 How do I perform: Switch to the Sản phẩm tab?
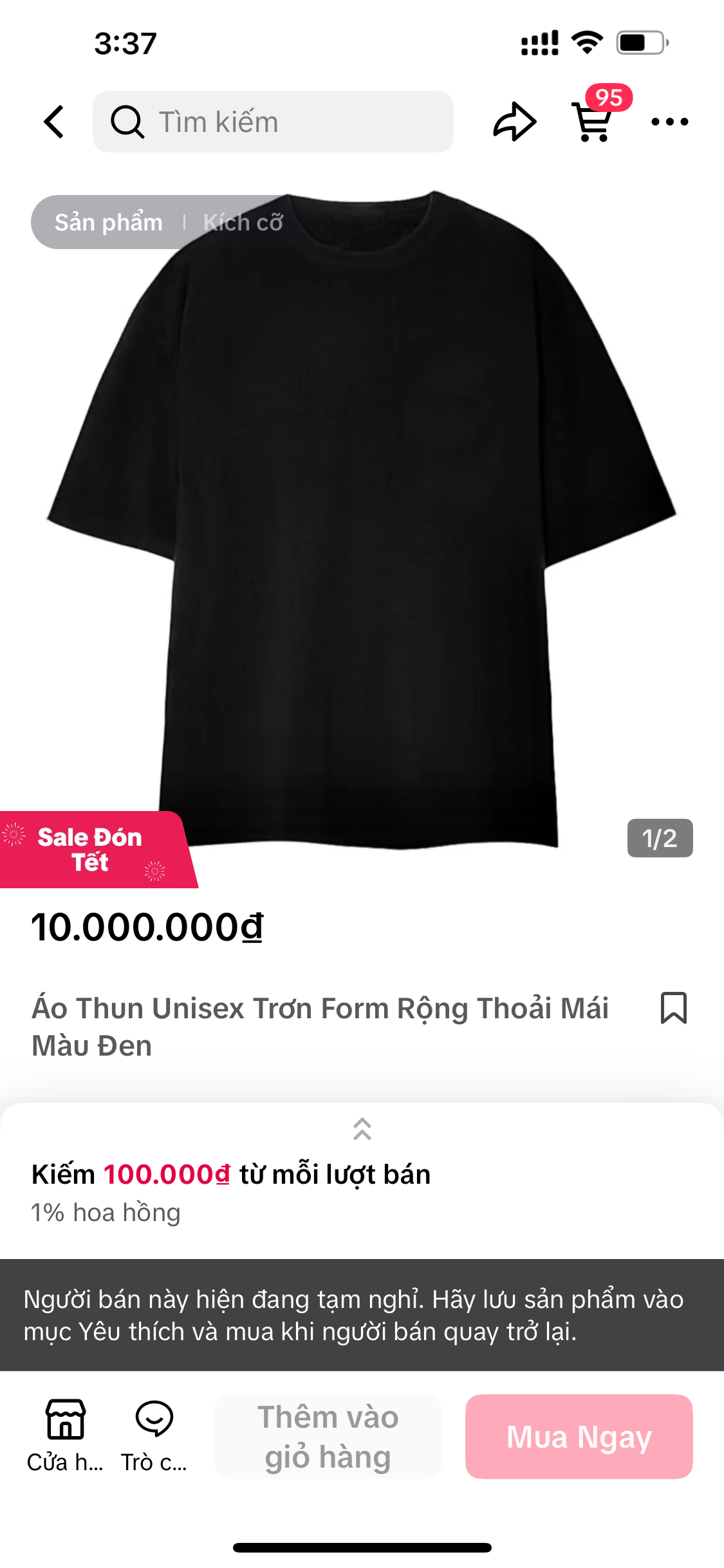point(109,222)
